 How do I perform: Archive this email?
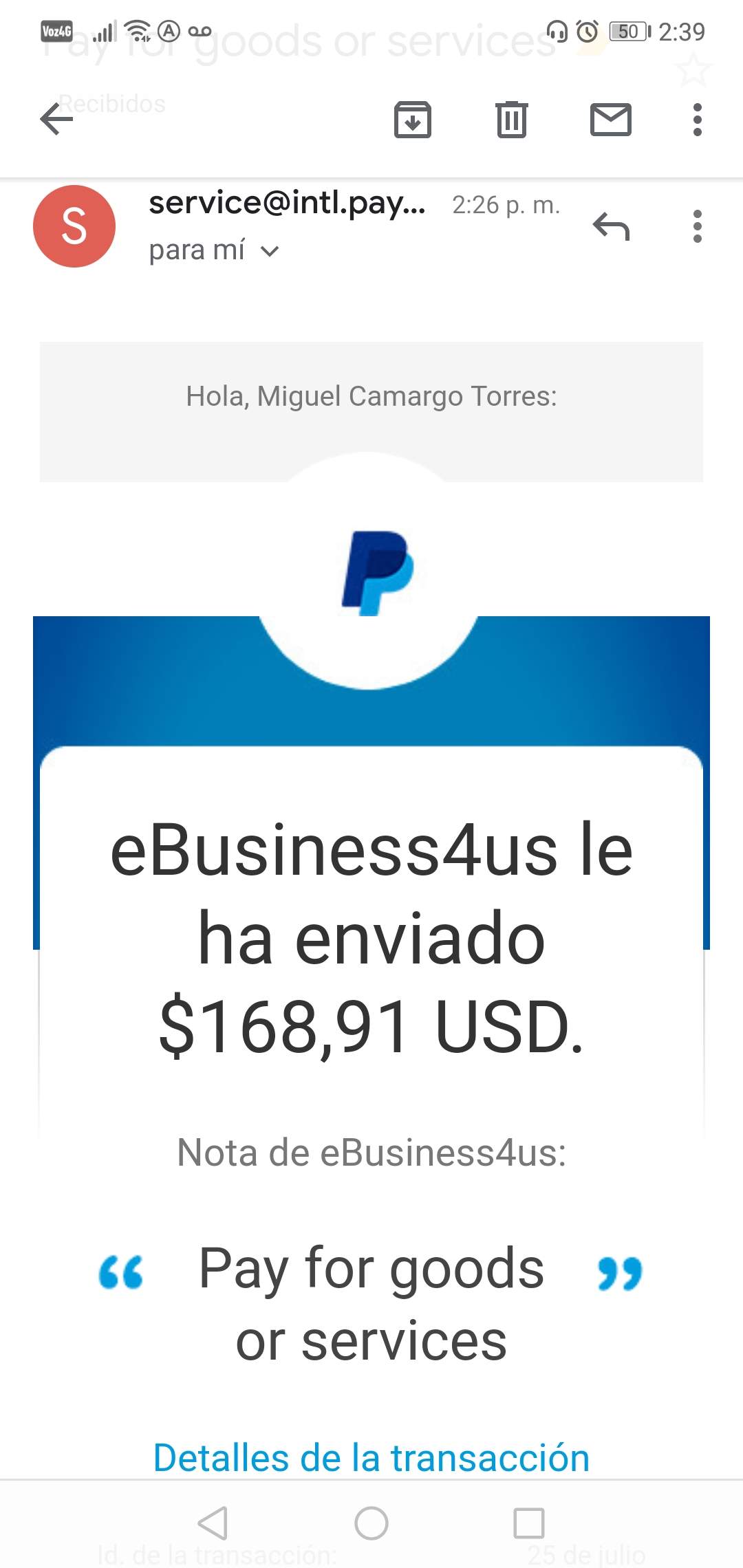pyautogui.click(x=412, y=120)
